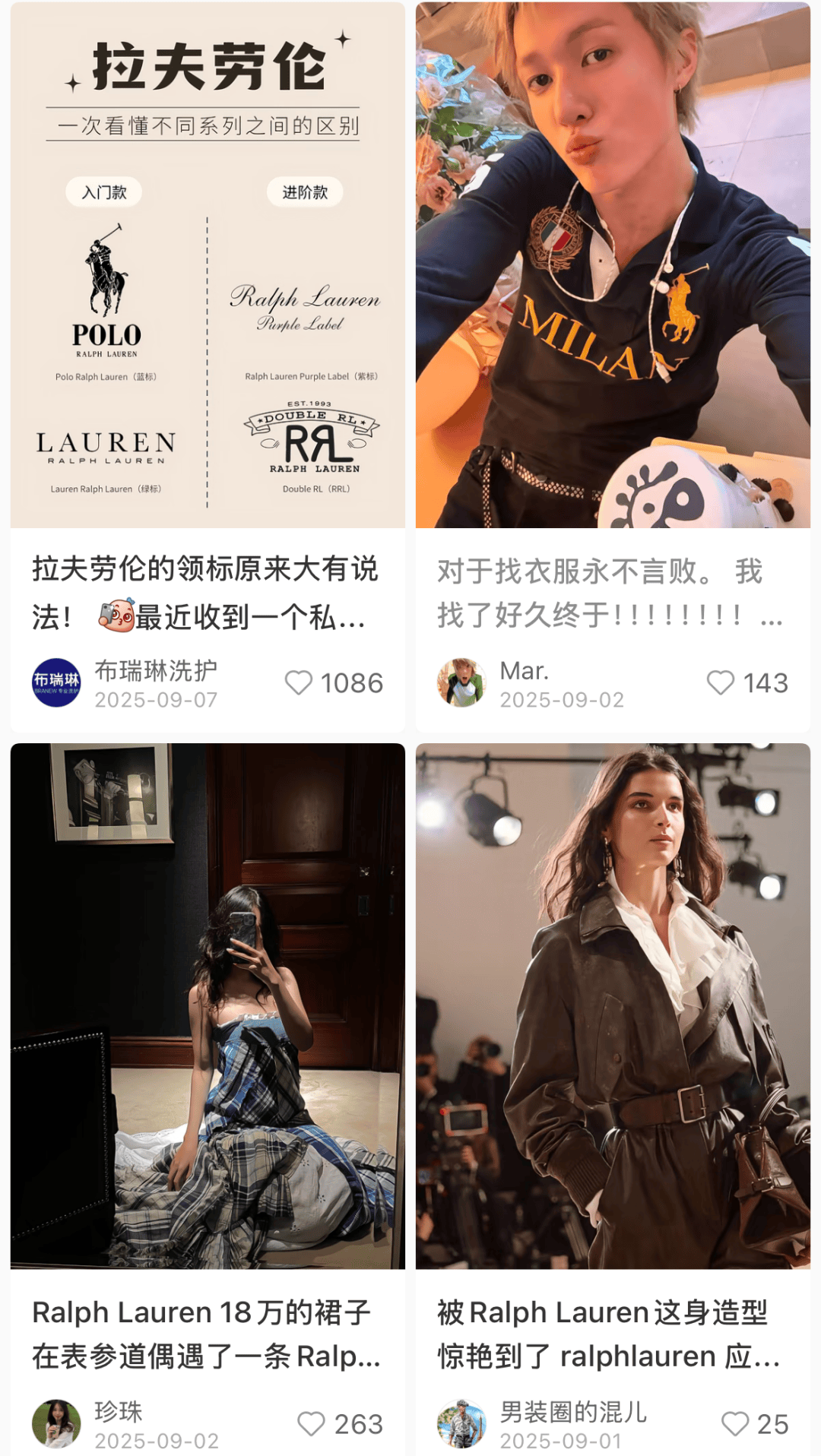View Mar.'s profile avatar
Screen dimensions: 821x1456
pyautogui.click(x=461, y=682)
